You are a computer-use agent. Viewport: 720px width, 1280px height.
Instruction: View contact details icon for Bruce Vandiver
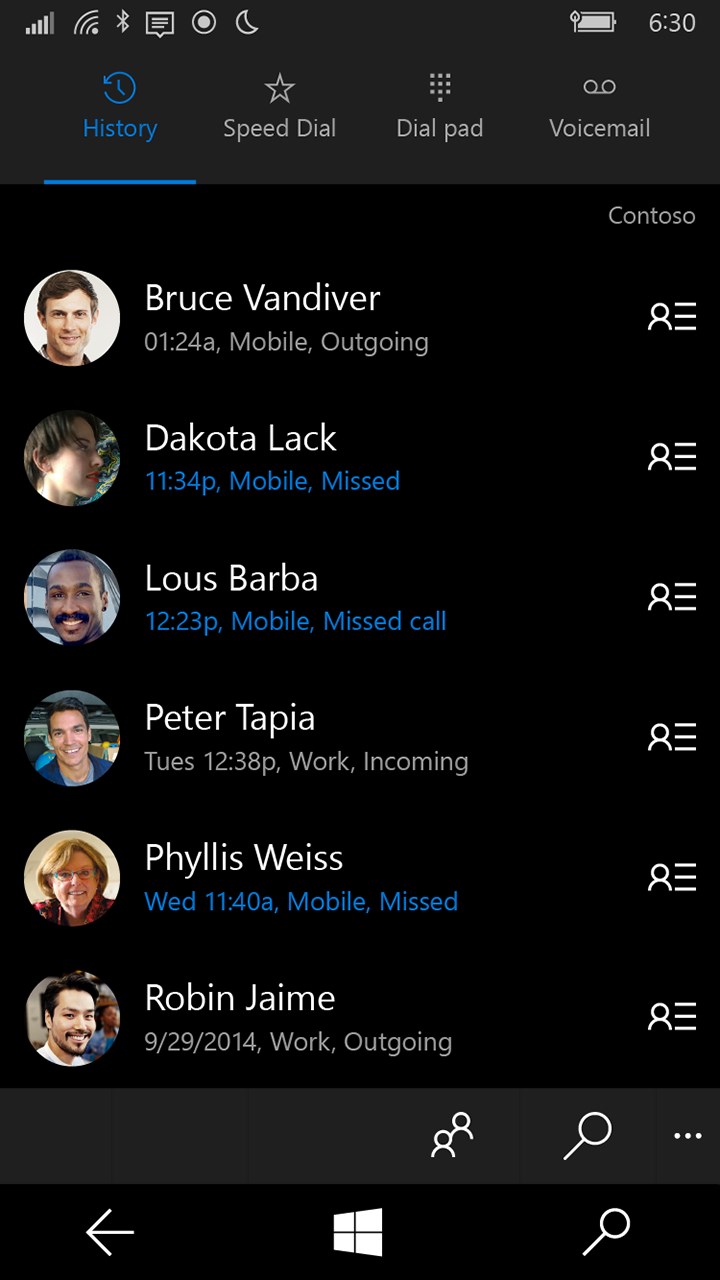(x=672, y=318)
